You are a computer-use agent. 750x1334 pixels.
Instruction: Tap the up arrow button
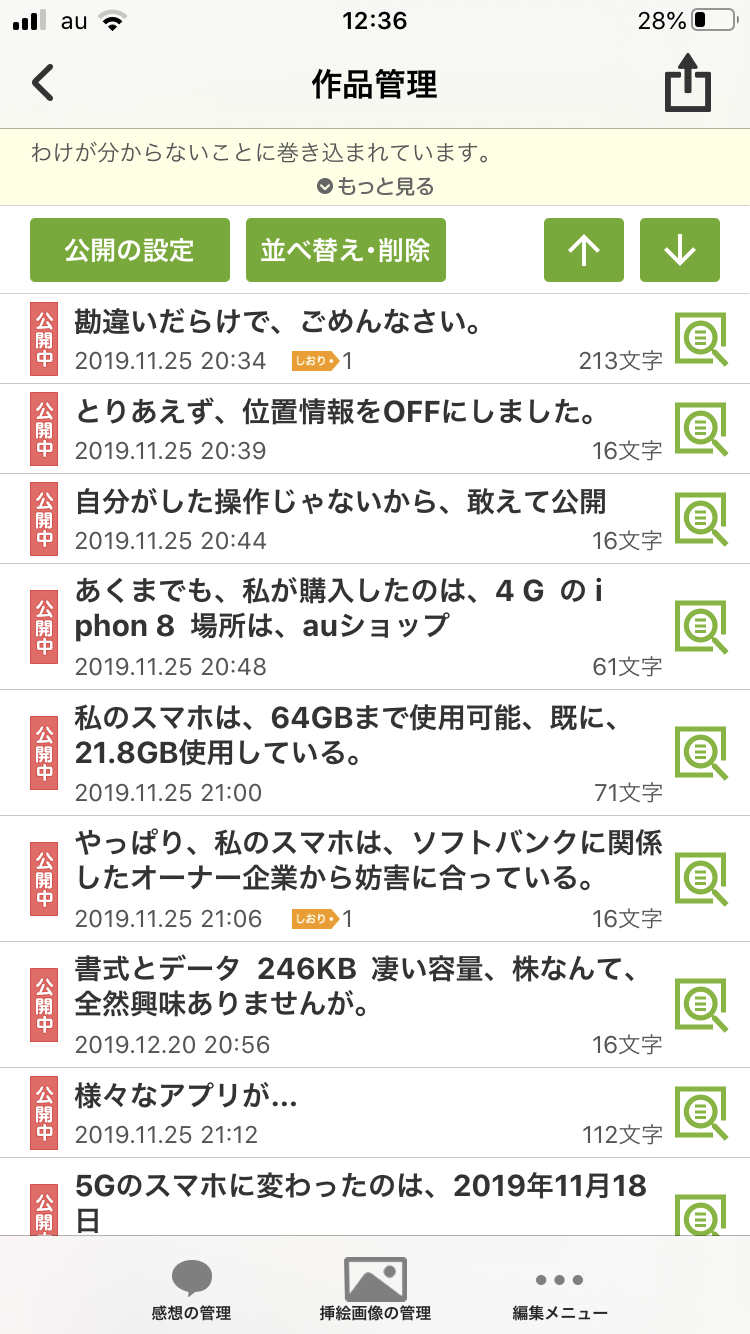(x=584, y=250)
